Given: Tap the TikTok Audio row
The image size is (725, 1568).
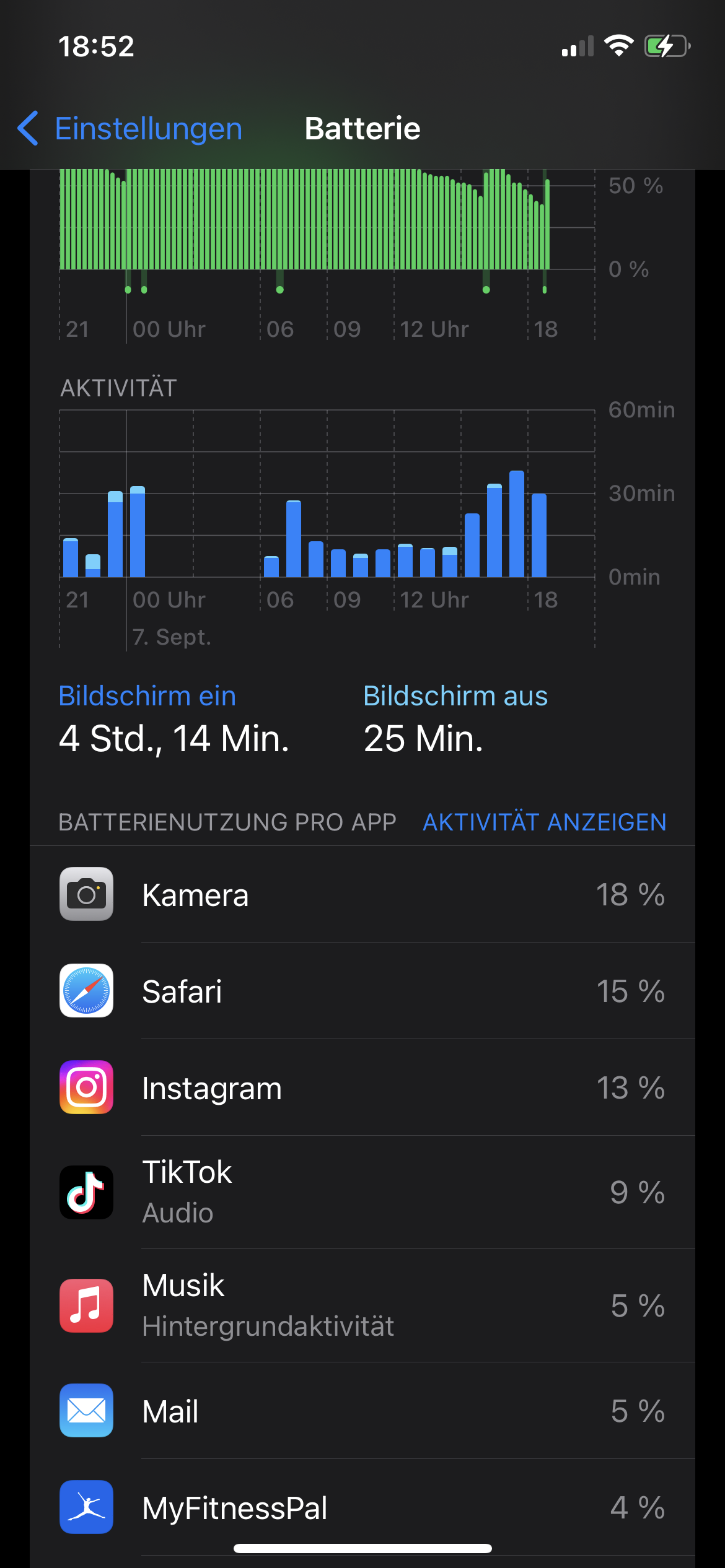Looking at the screenshot, I should tap(362, 1192).
